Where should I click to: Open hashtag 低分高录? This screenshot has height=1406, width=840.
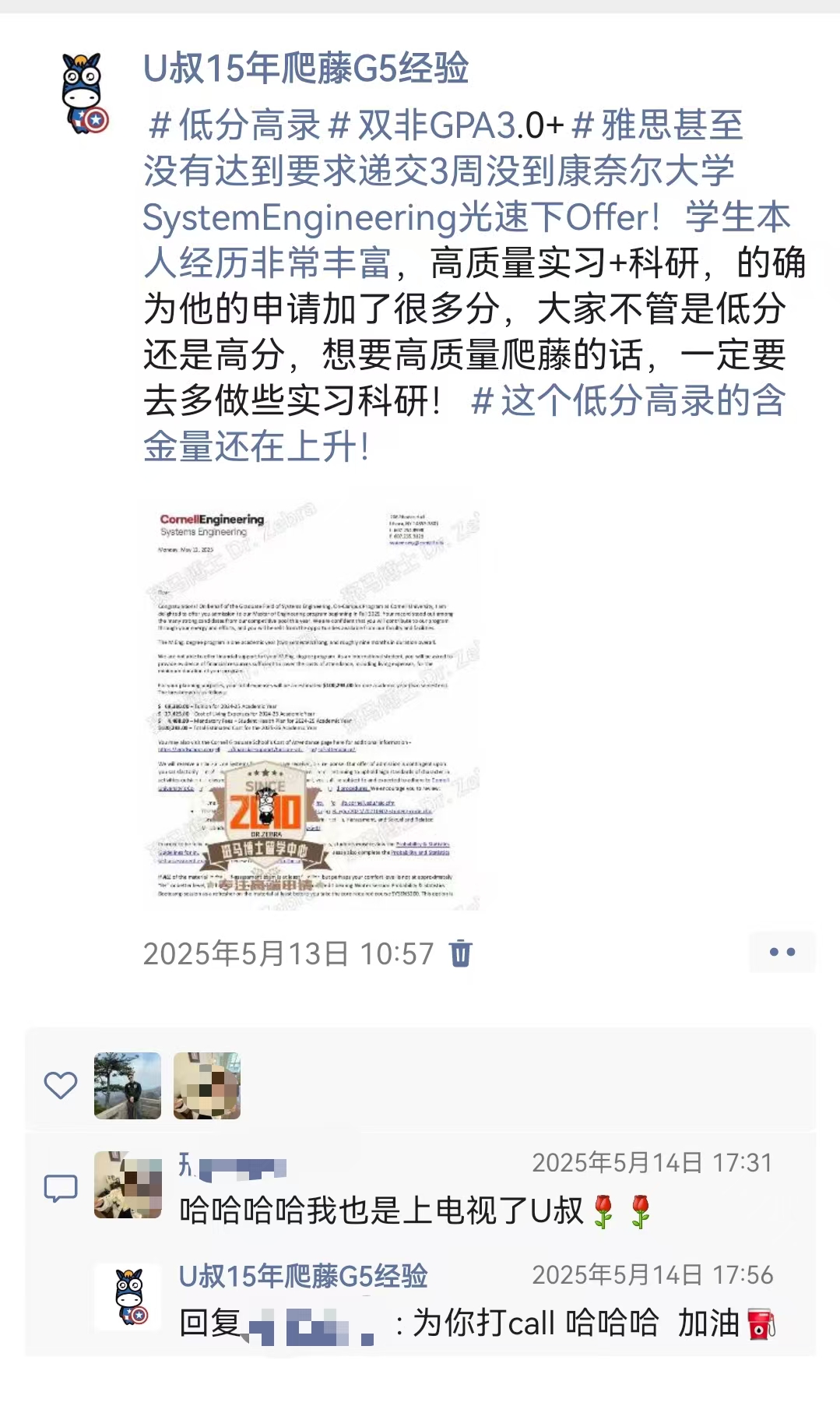tap(234, 125)
